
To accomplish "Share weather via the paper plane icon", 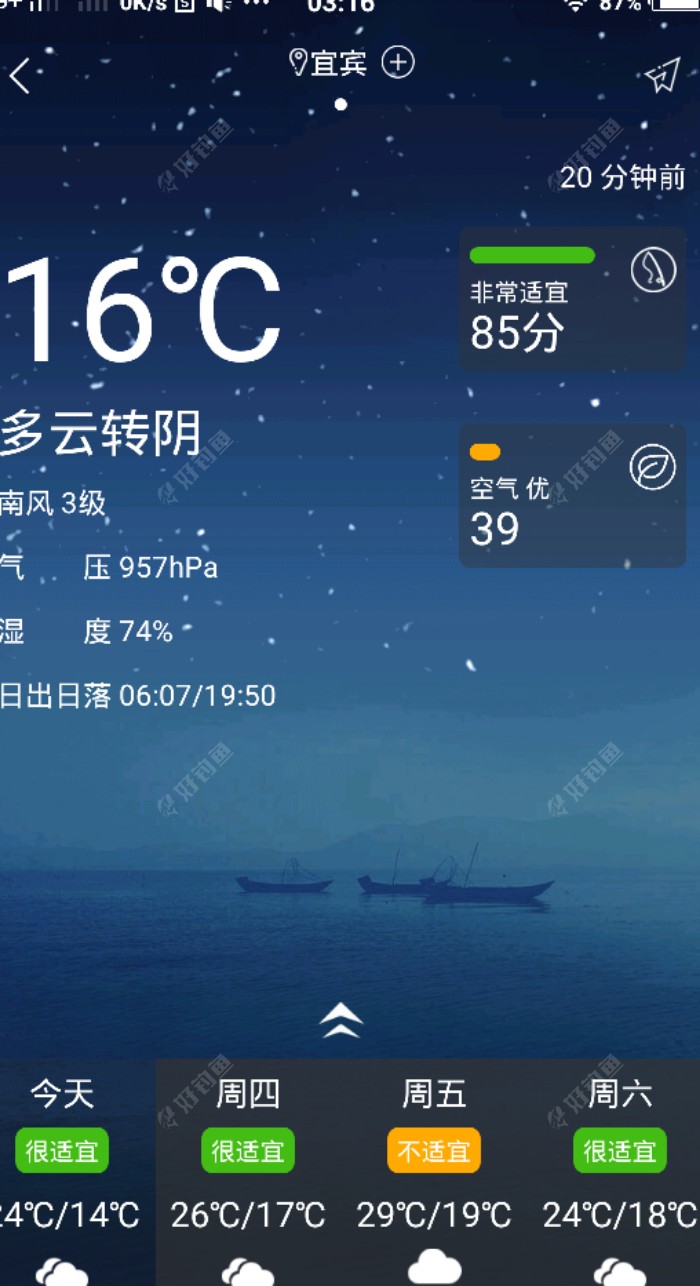I will tap(662, 77).
